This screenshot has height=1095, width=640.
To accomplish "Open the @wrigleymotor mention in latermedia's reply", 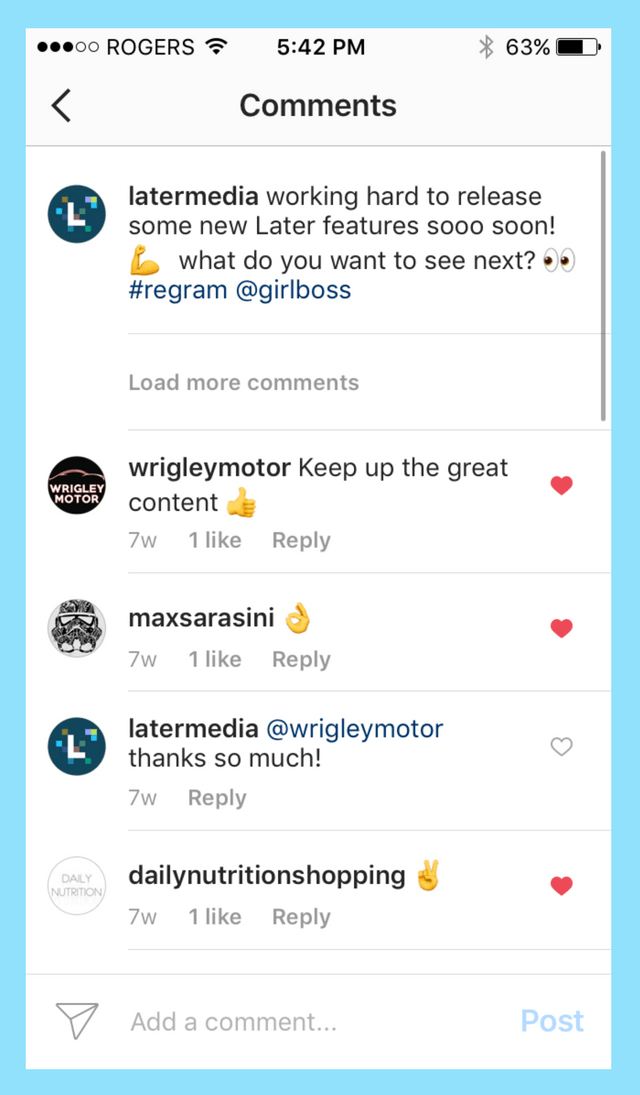I will (353, 729).
